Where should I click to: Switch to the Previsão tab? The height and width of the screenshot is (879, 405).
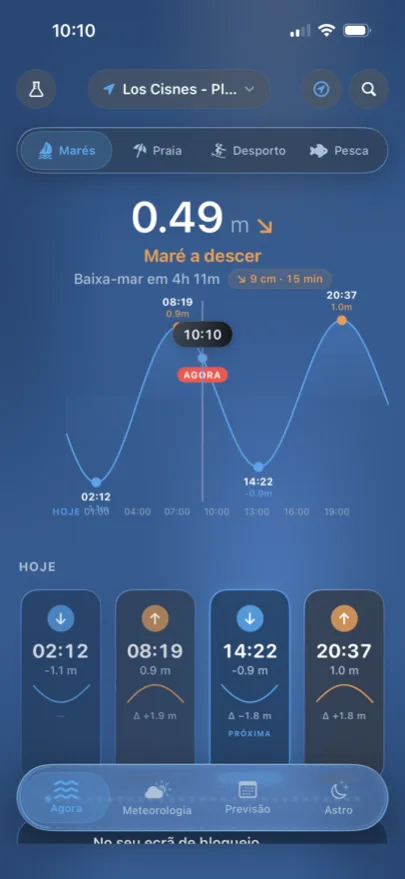click(247, 797)
